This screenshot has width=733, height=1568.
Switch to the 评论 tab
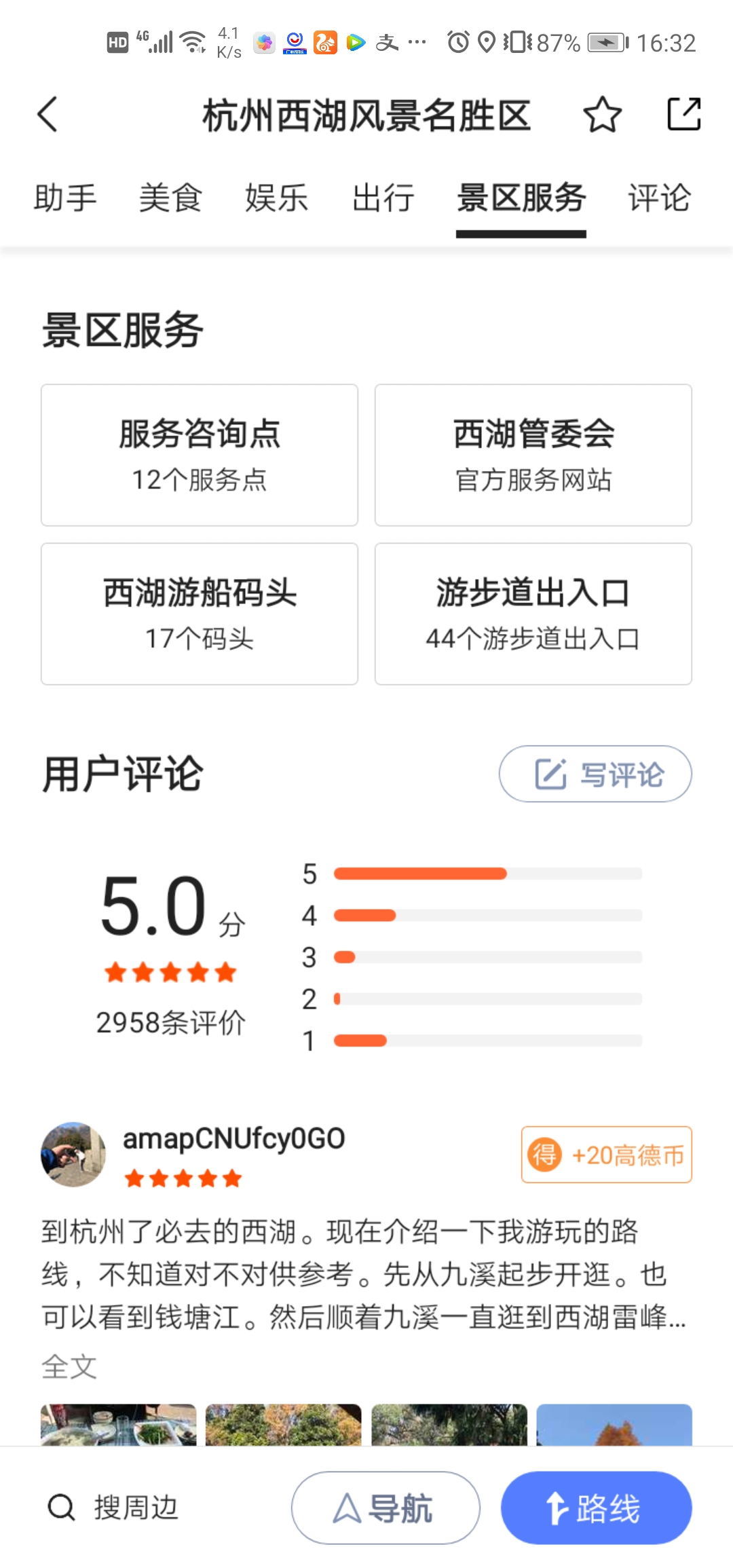pos(659,198)
